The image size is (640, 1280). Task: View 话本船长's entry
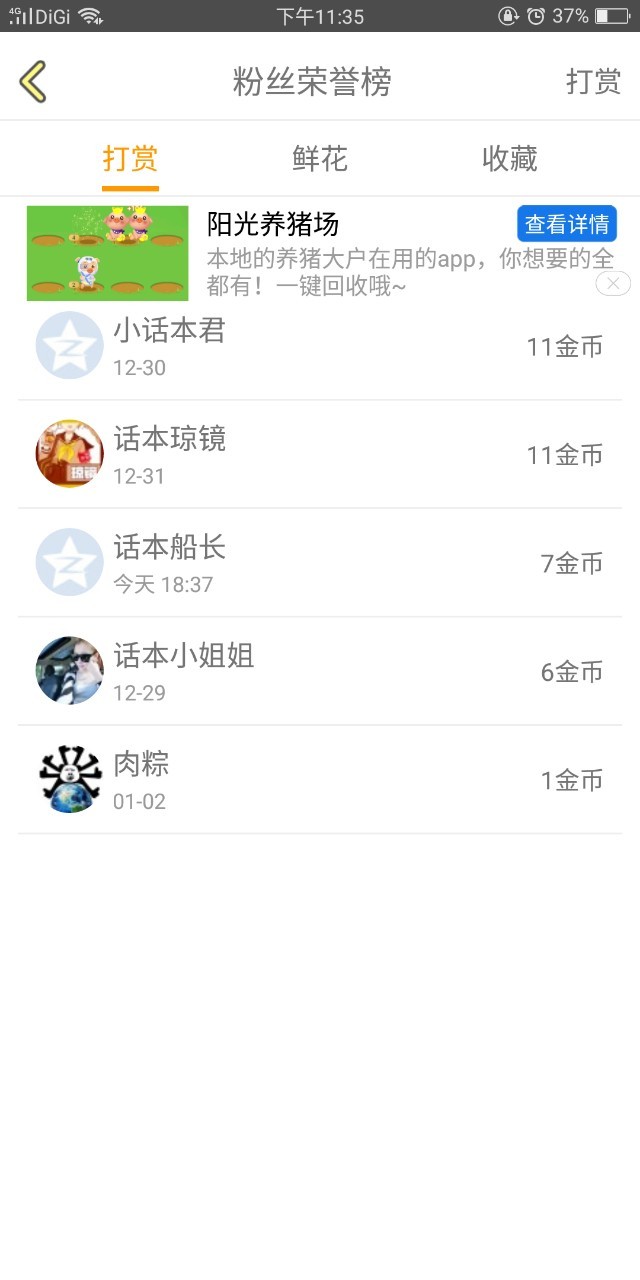coord(320,563)
